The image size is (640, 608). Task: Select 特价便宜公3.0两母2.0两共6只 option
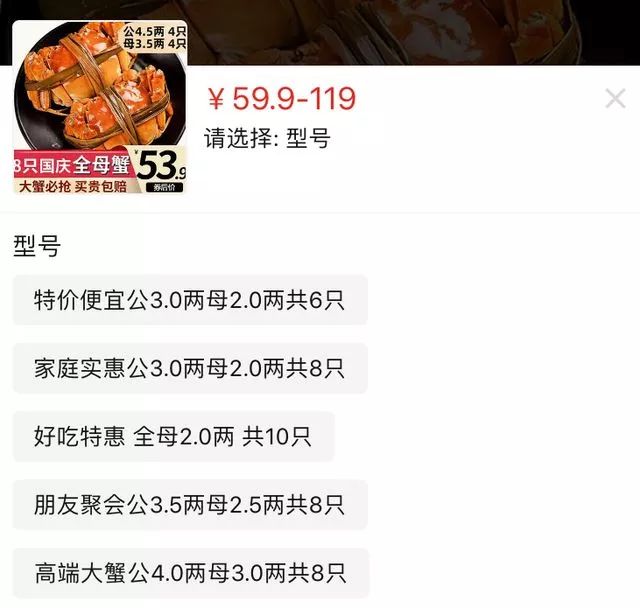(190, 300)
